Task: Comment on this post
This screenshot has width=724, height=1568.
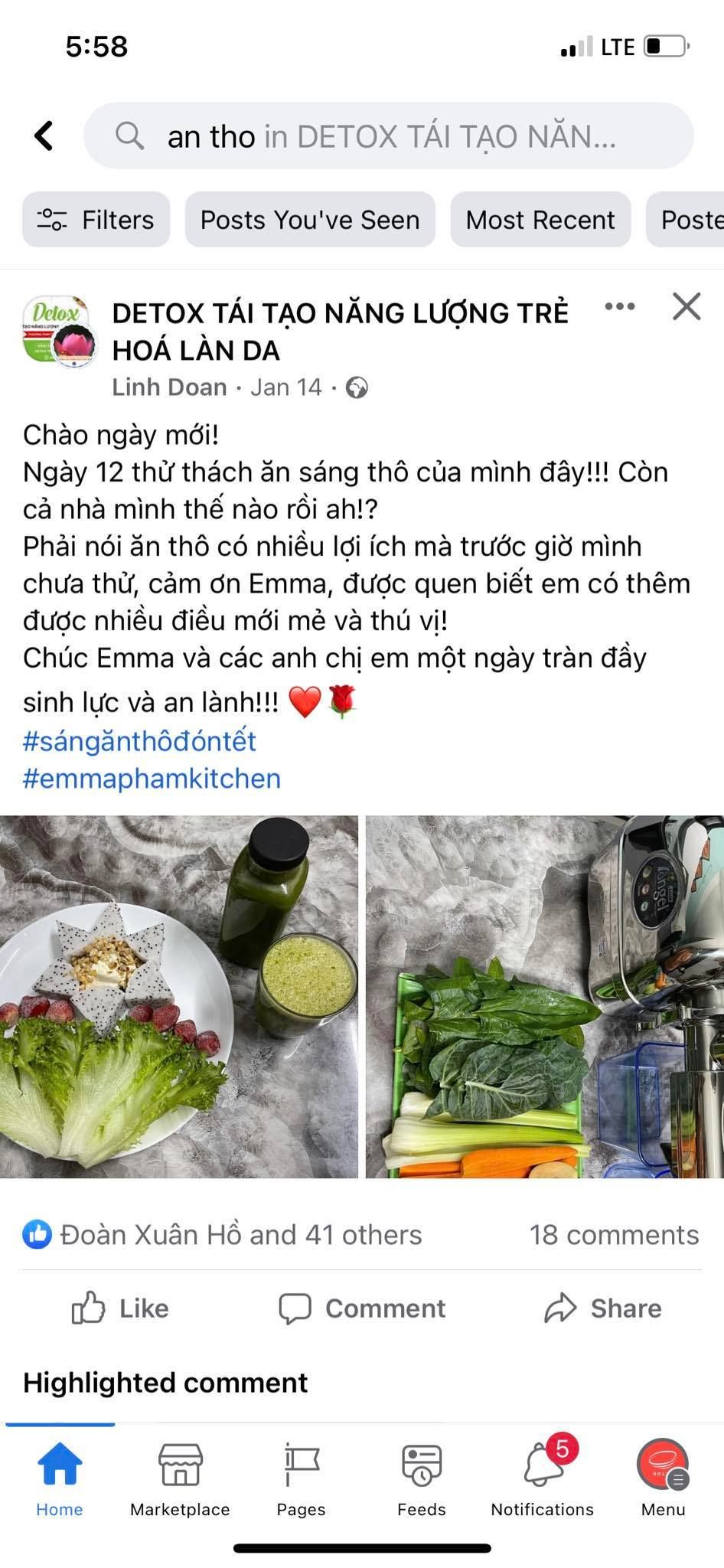Action: (362, 1308)
